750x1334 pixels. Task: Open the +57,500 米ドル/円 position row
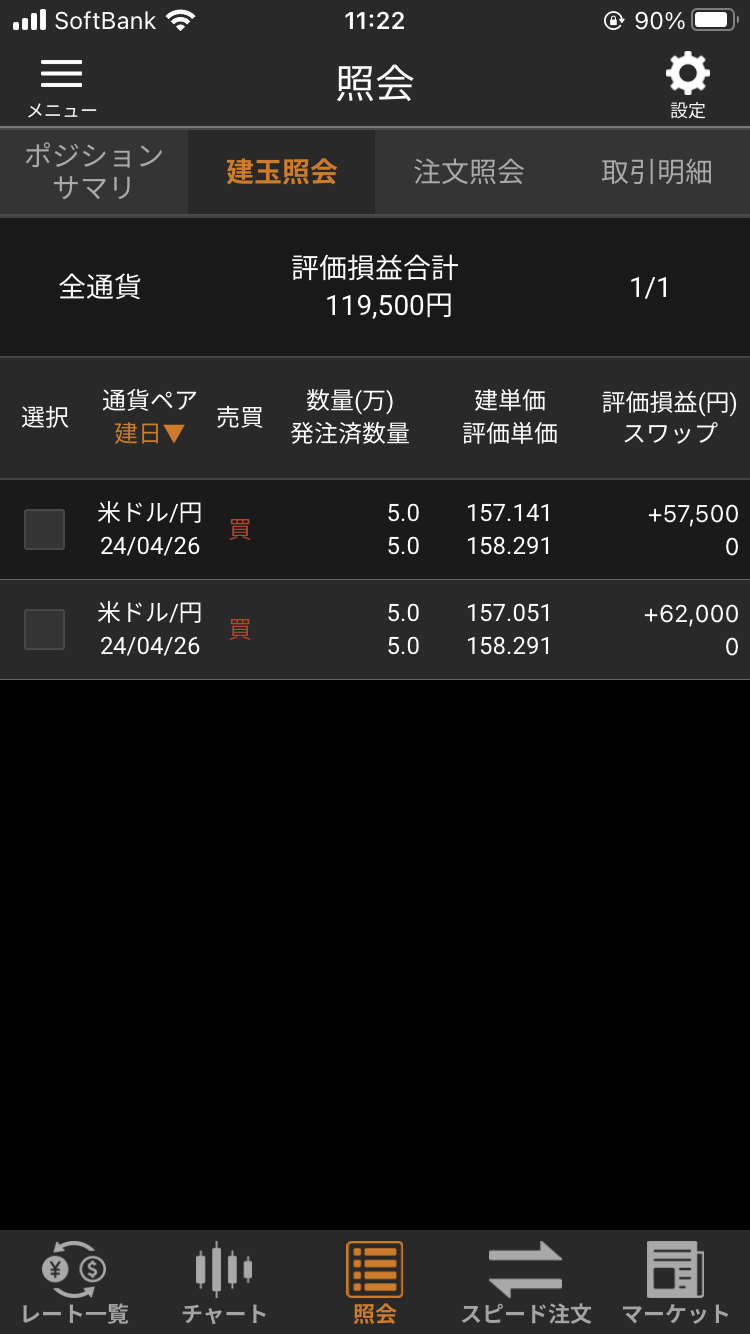[375, 529]
